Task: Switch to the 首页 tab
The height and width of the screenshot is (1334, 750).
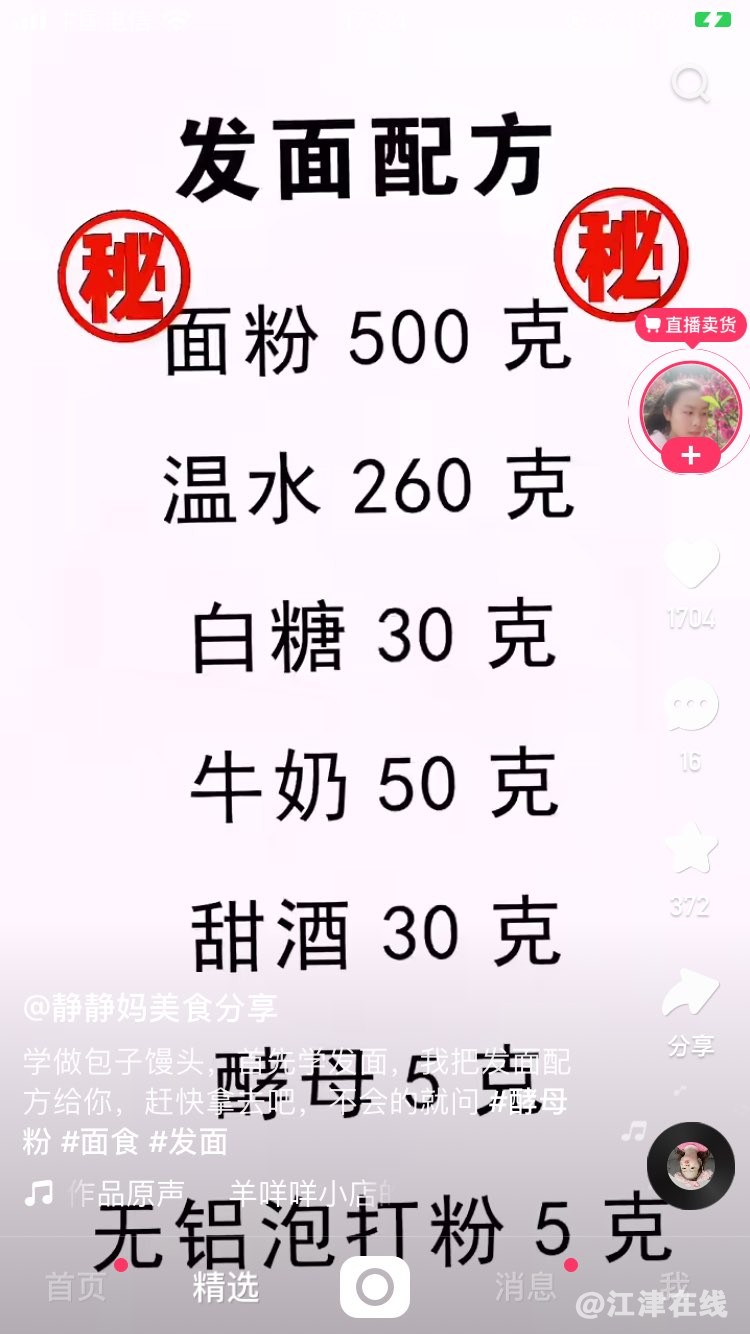Action: pos(76,1286)
